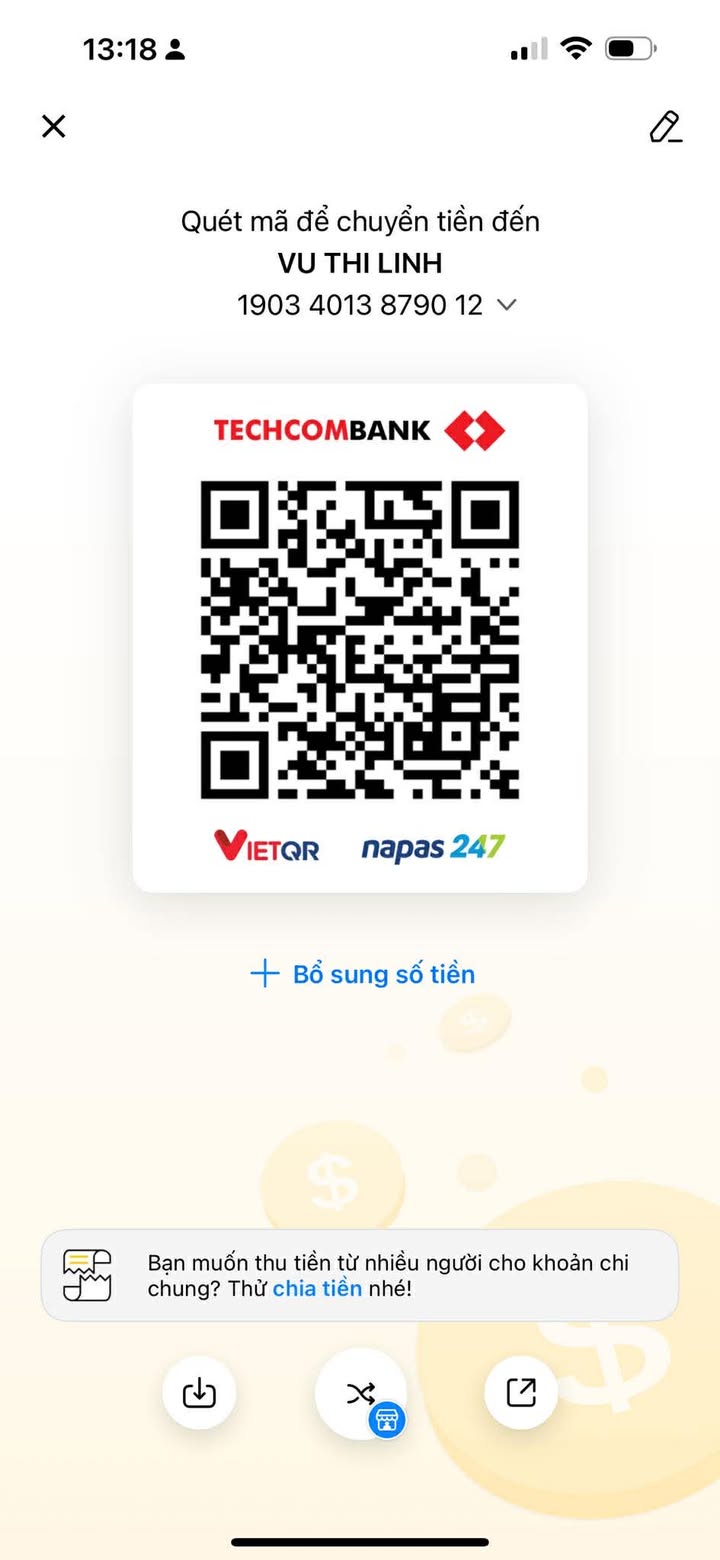Share the QR code
The width and height of the screenshot is (720, 1560).
point(521,1392)
